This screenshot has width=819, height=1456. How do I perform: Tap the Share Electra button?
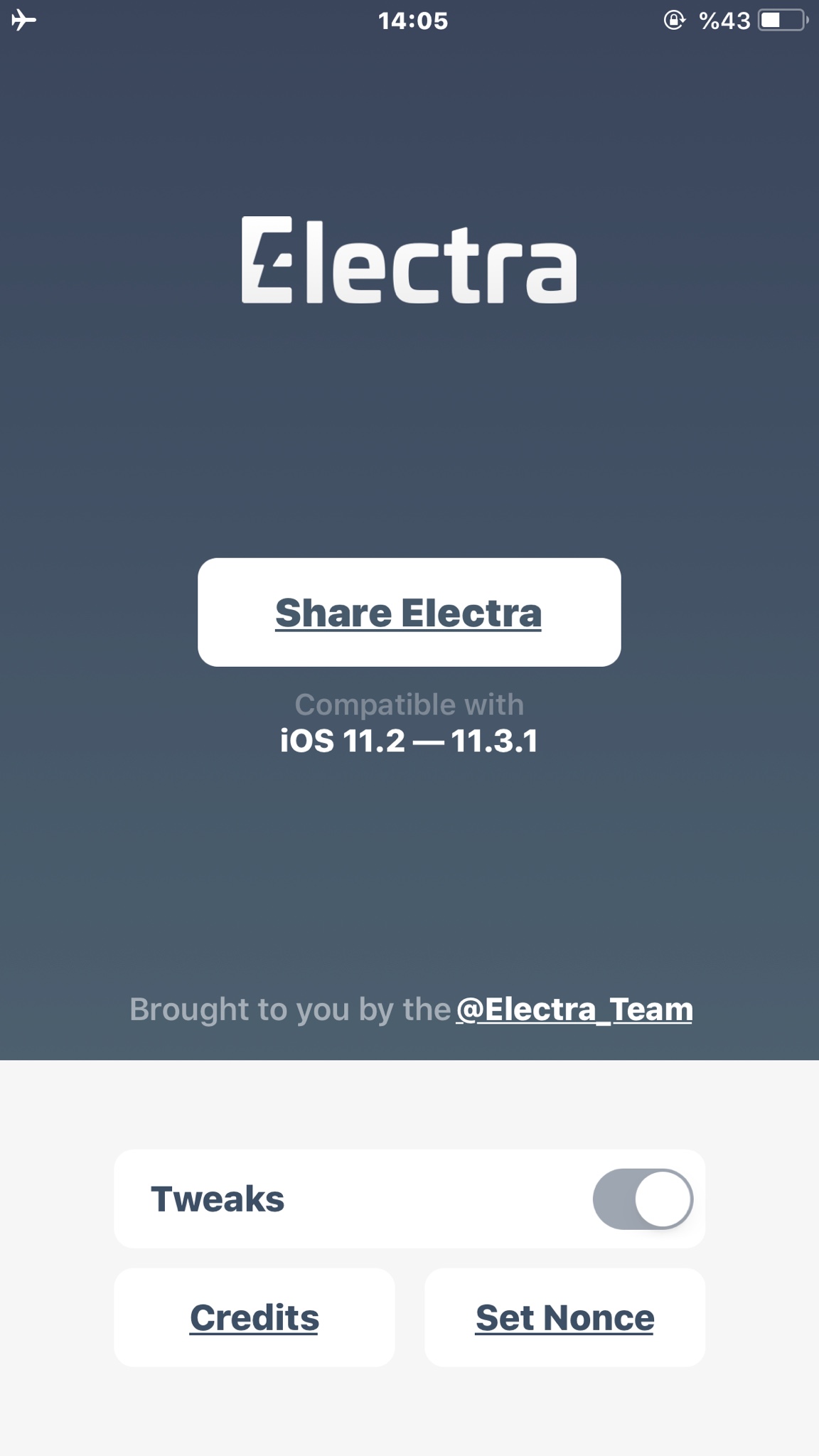click(x=409, y=612)
